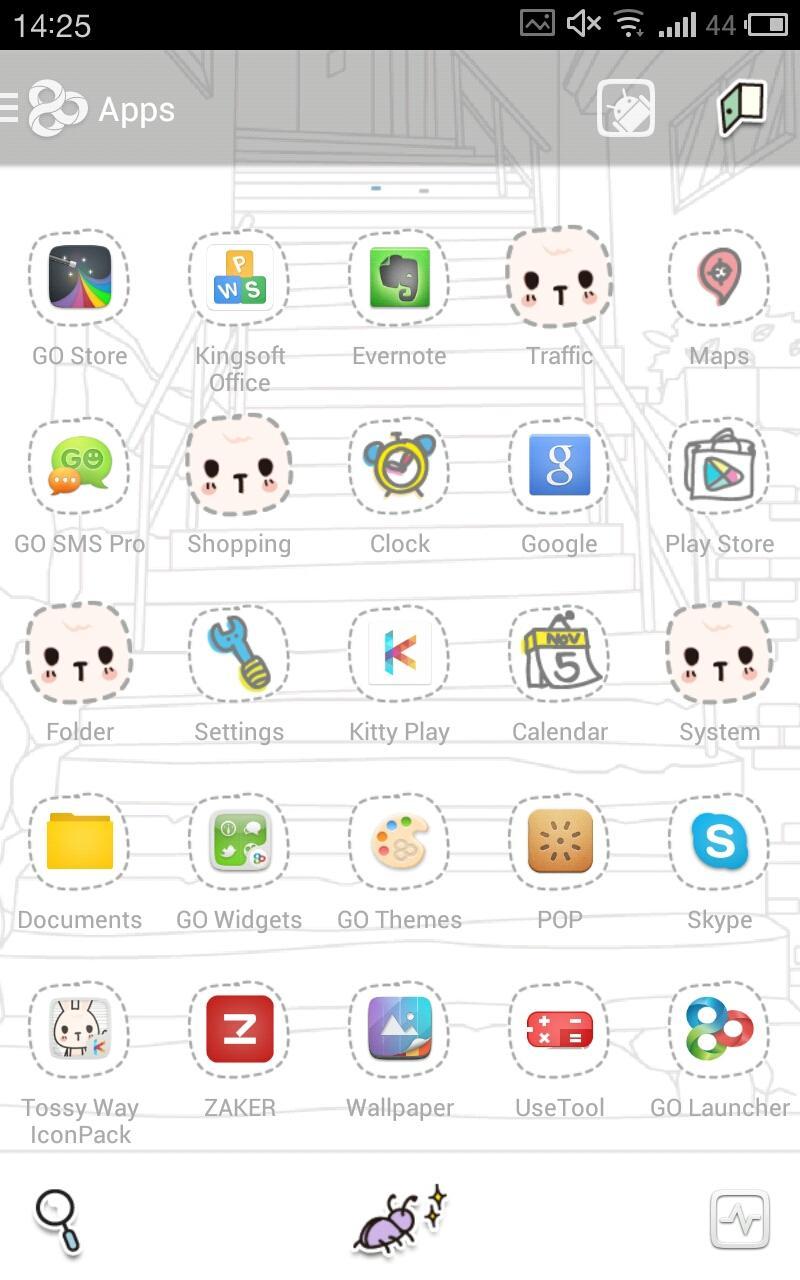This screenshot has height=1280, width=800.
Task: Launch Evernote
Action: [x=399, y=277]
